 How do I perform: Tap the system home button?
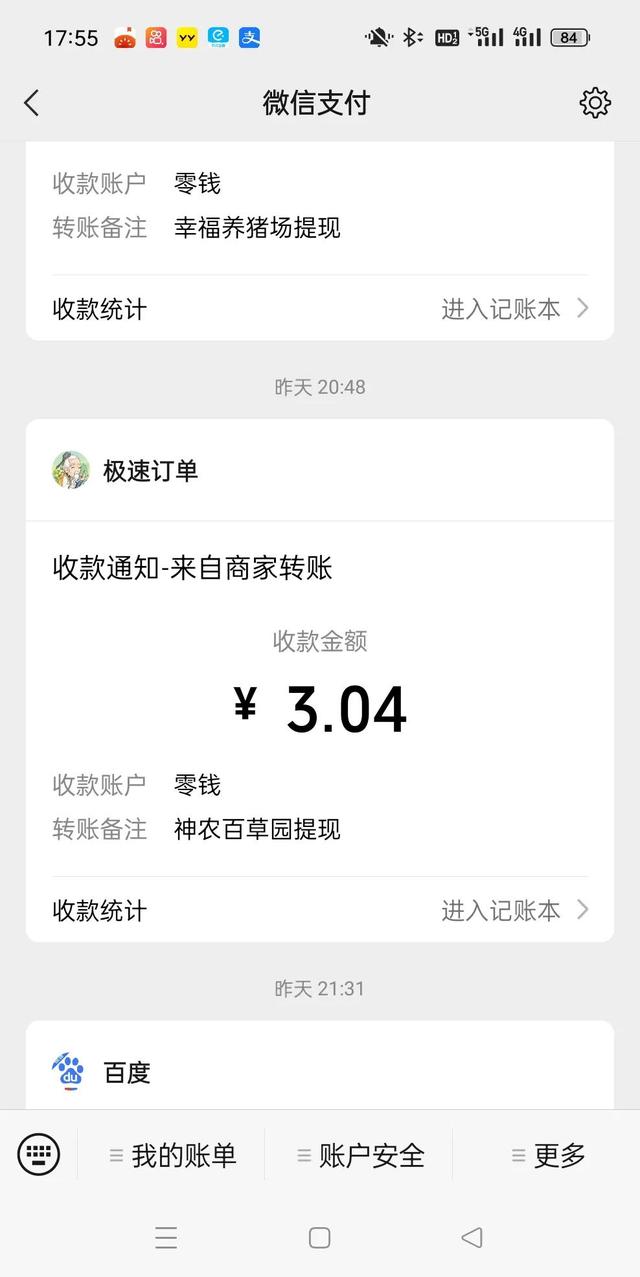[320, 1238]
